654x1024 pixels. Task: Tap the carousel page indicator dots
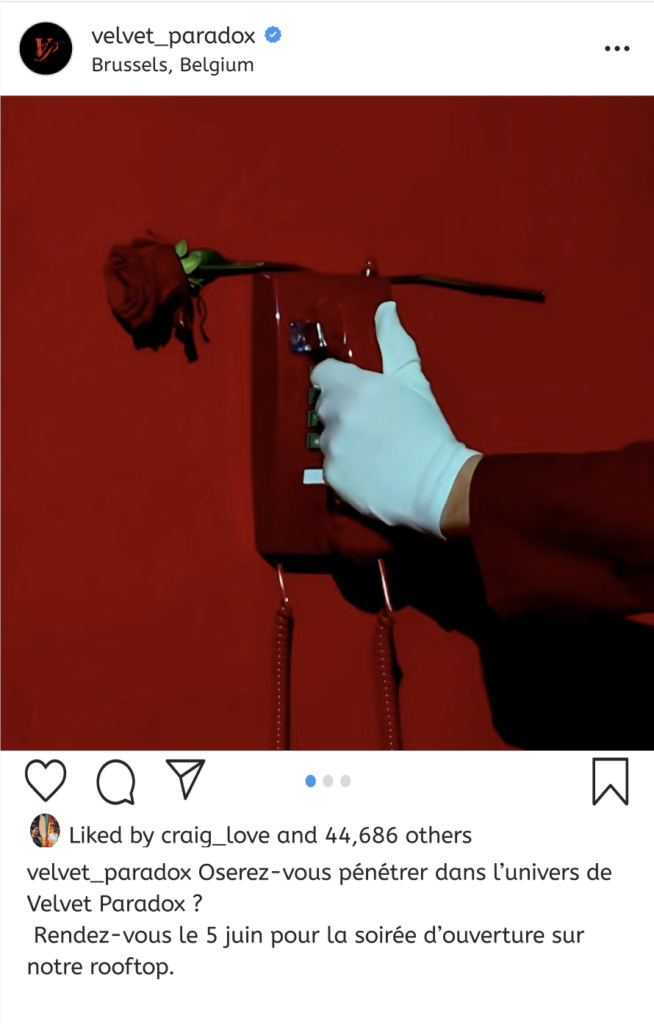click(327, 781)
